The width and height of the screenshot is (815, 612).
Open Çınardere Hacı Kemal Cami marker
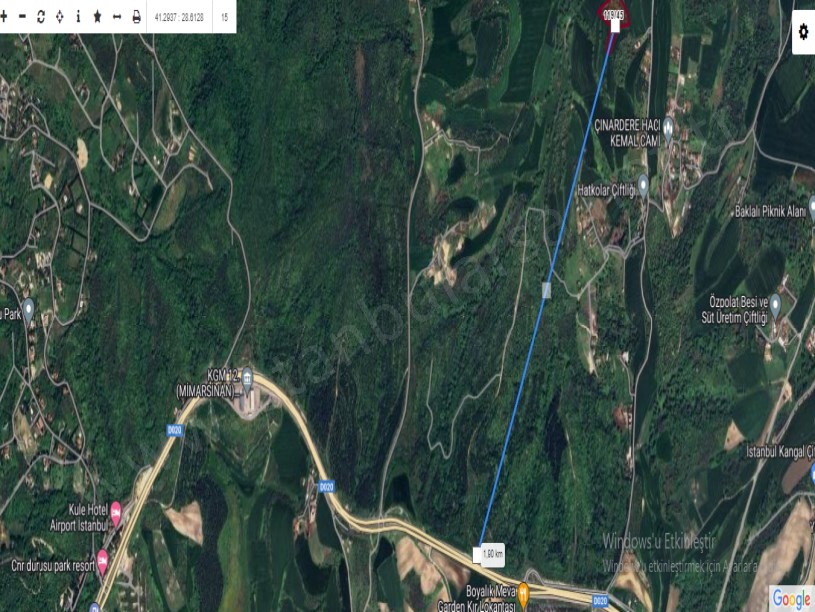(x=668, y=127)
